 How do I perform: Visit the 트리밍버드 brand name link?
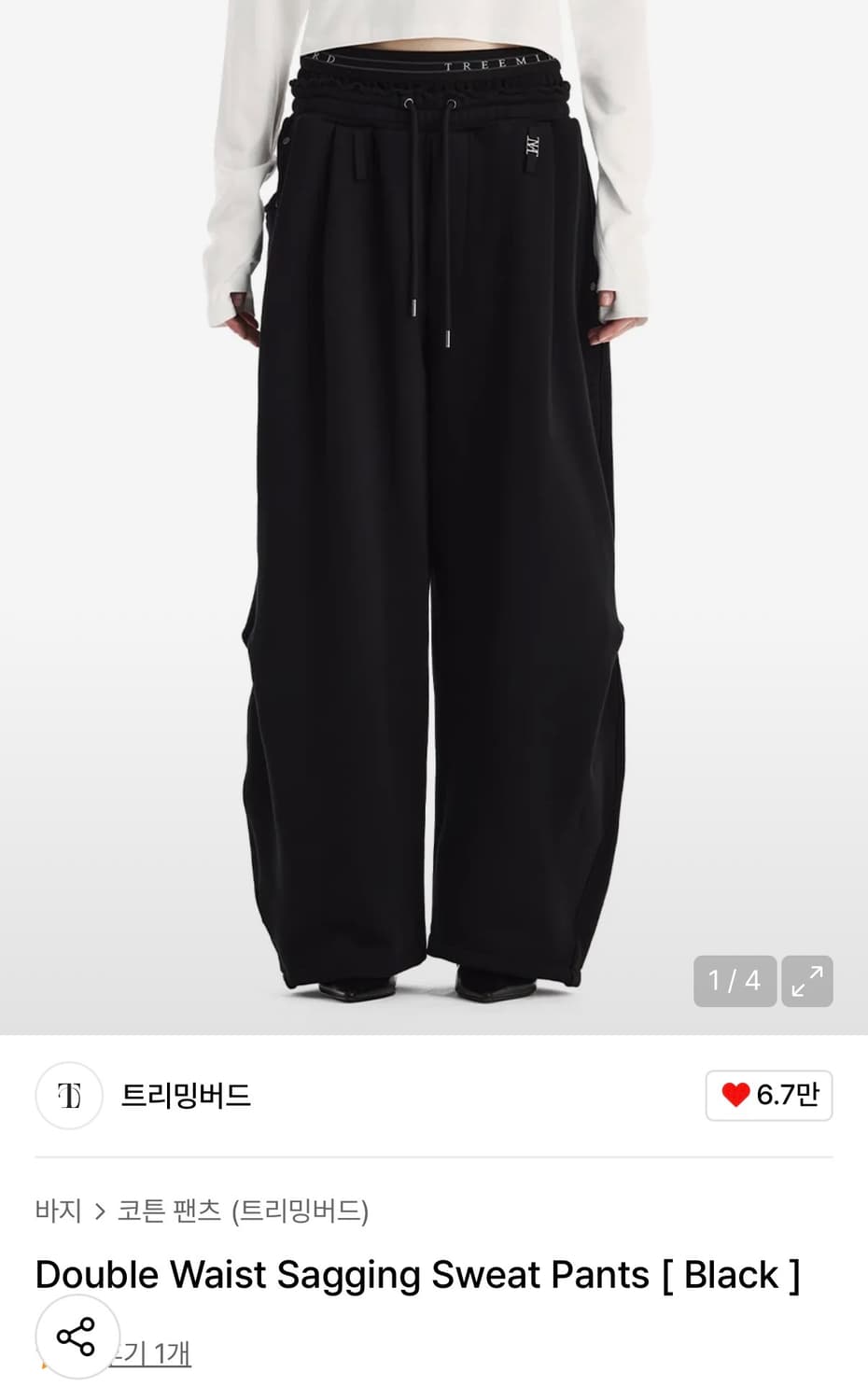[x=187, y=1096]
